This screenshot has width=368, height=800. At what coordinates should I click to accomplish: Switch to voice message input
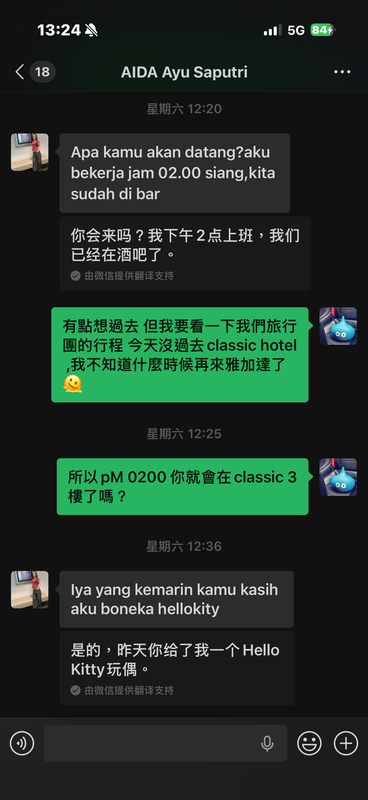(22, 743)
